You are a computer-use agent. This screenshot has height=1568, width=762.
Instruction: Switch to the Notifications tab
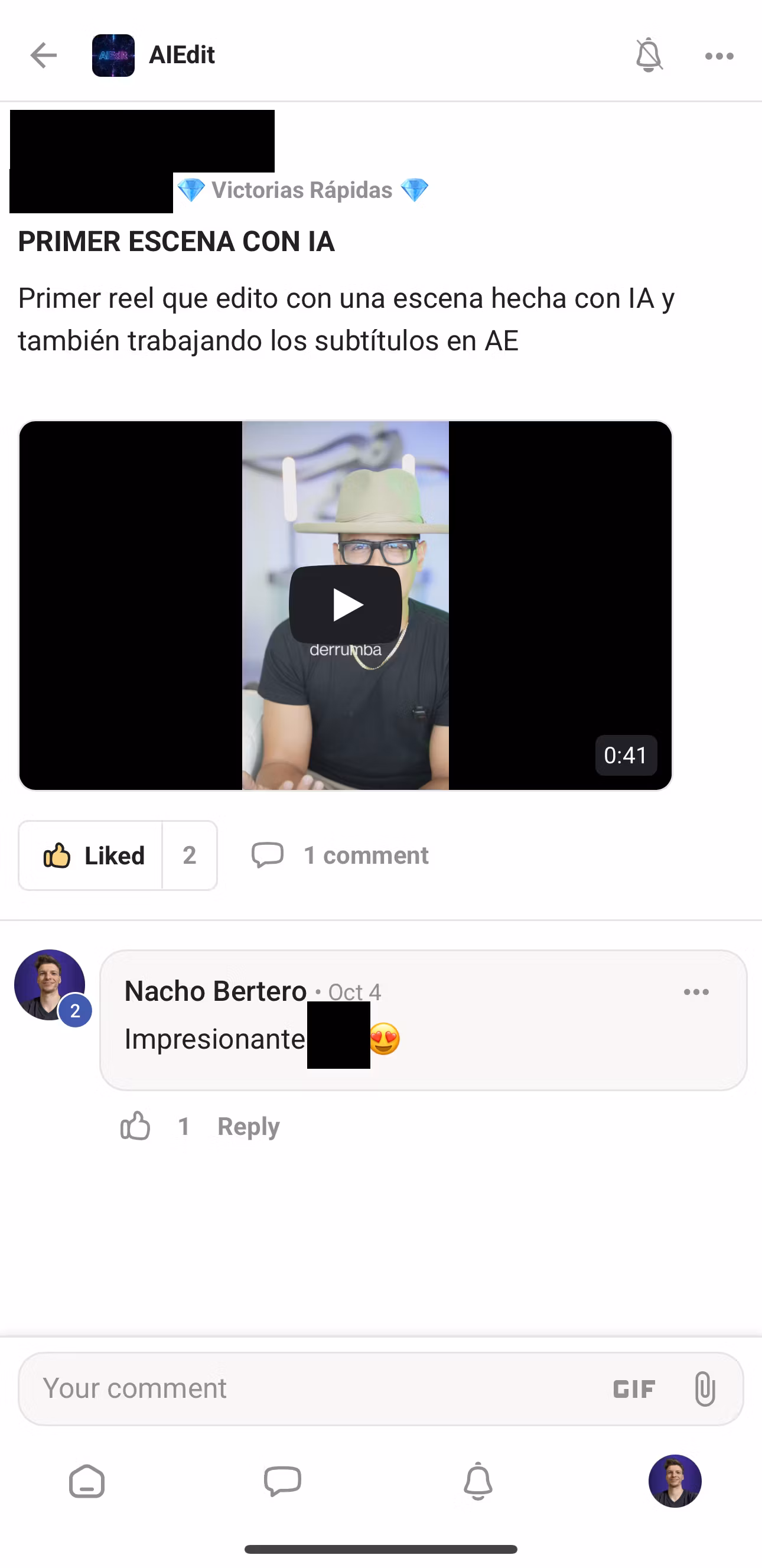tap(478, 1481)
